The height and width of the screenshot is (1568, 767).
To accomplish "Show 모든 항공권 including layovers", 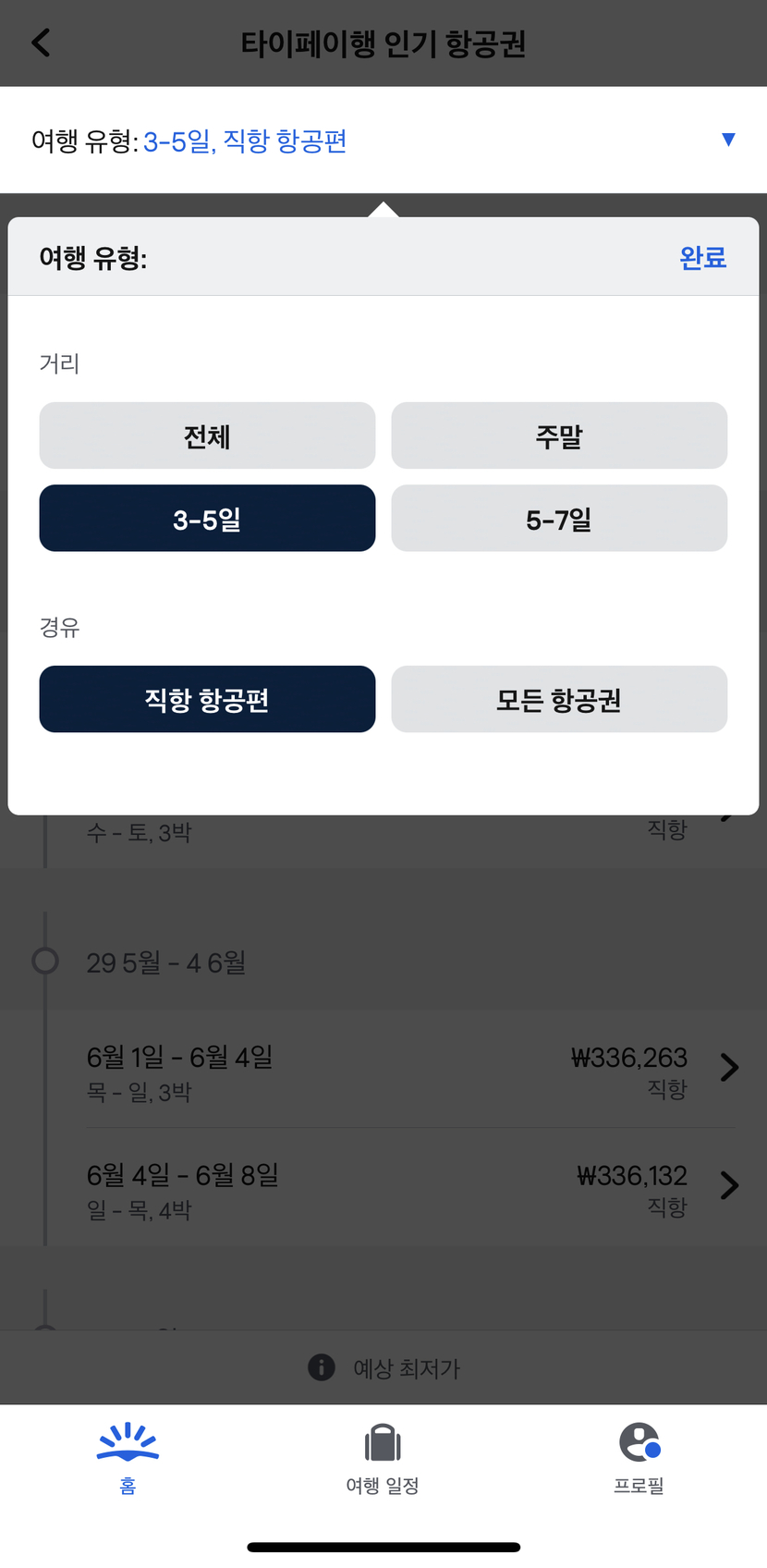I will click(x=559, y=700).
